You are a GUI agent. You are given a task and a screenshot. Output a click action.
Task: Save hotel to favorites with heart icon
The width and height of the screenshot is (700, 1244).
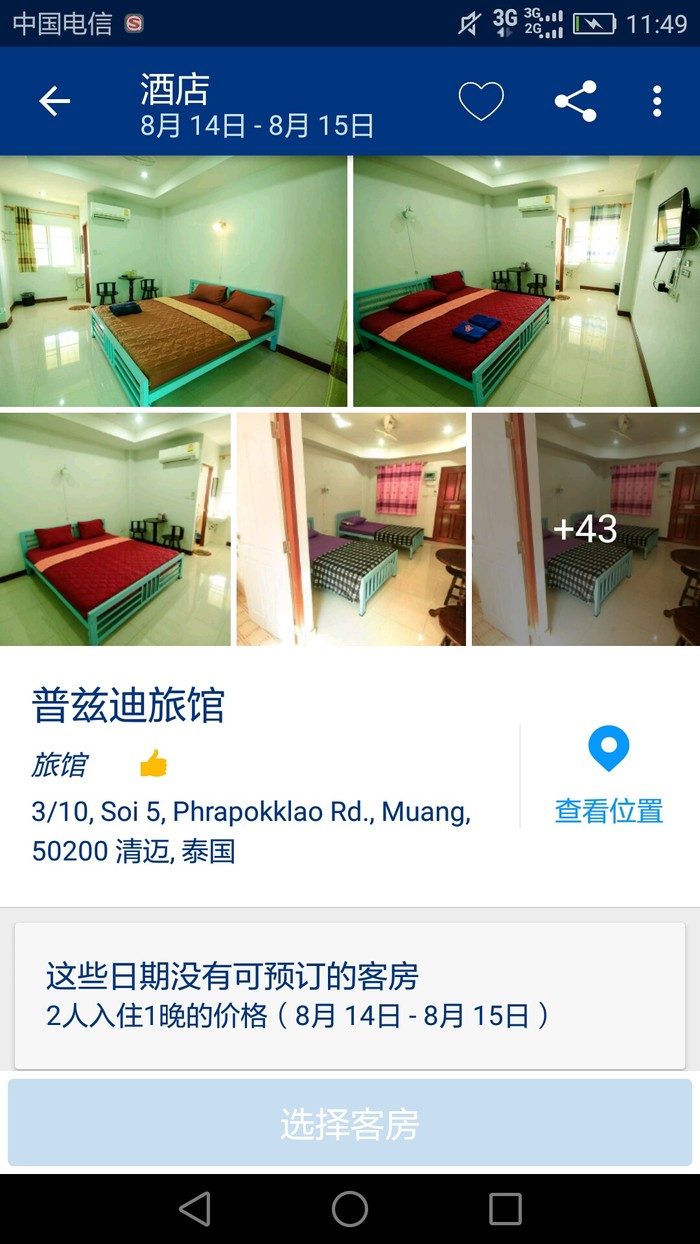480,101
